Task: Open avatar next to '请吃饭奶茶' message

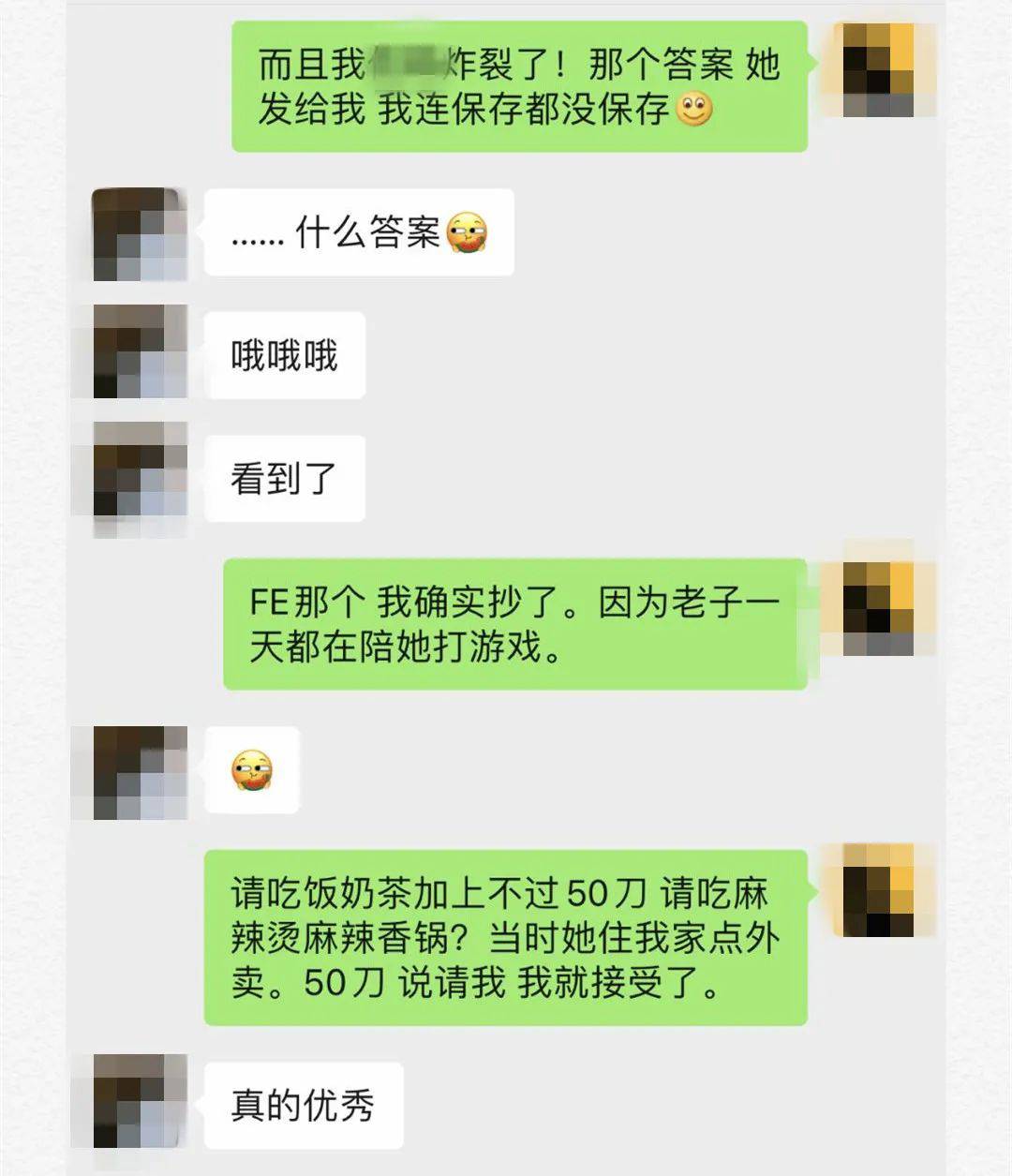Action: pos(878,890)
